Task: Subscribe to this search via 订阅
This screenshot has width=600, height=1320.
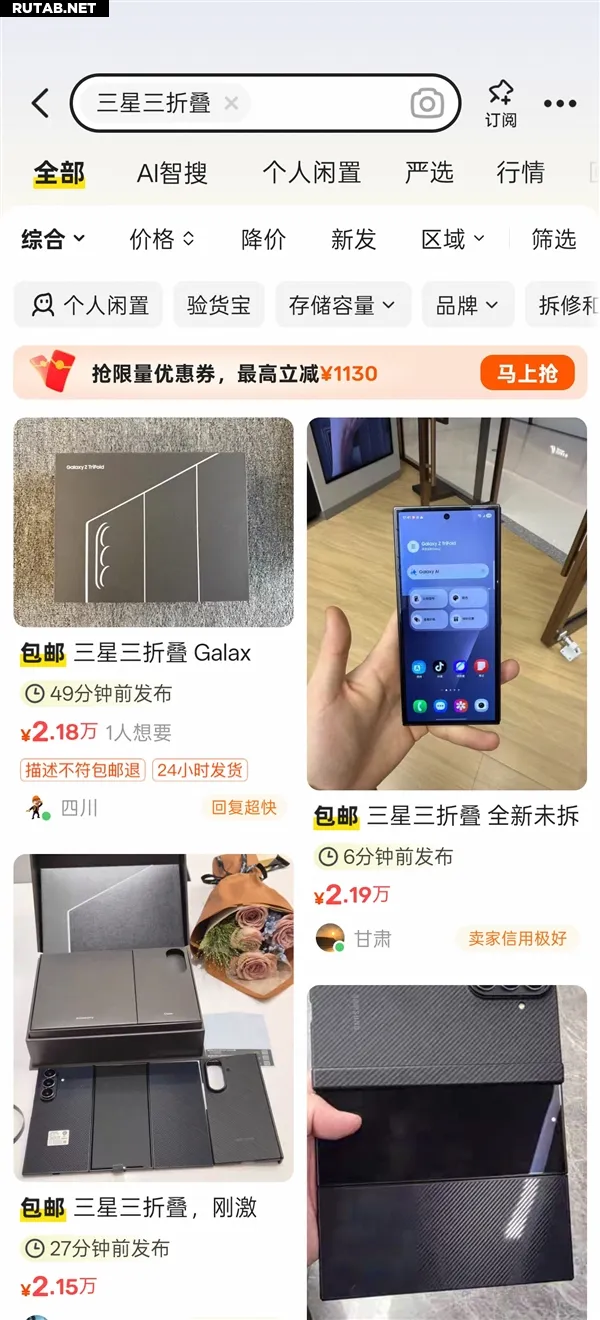Action: 501,104
